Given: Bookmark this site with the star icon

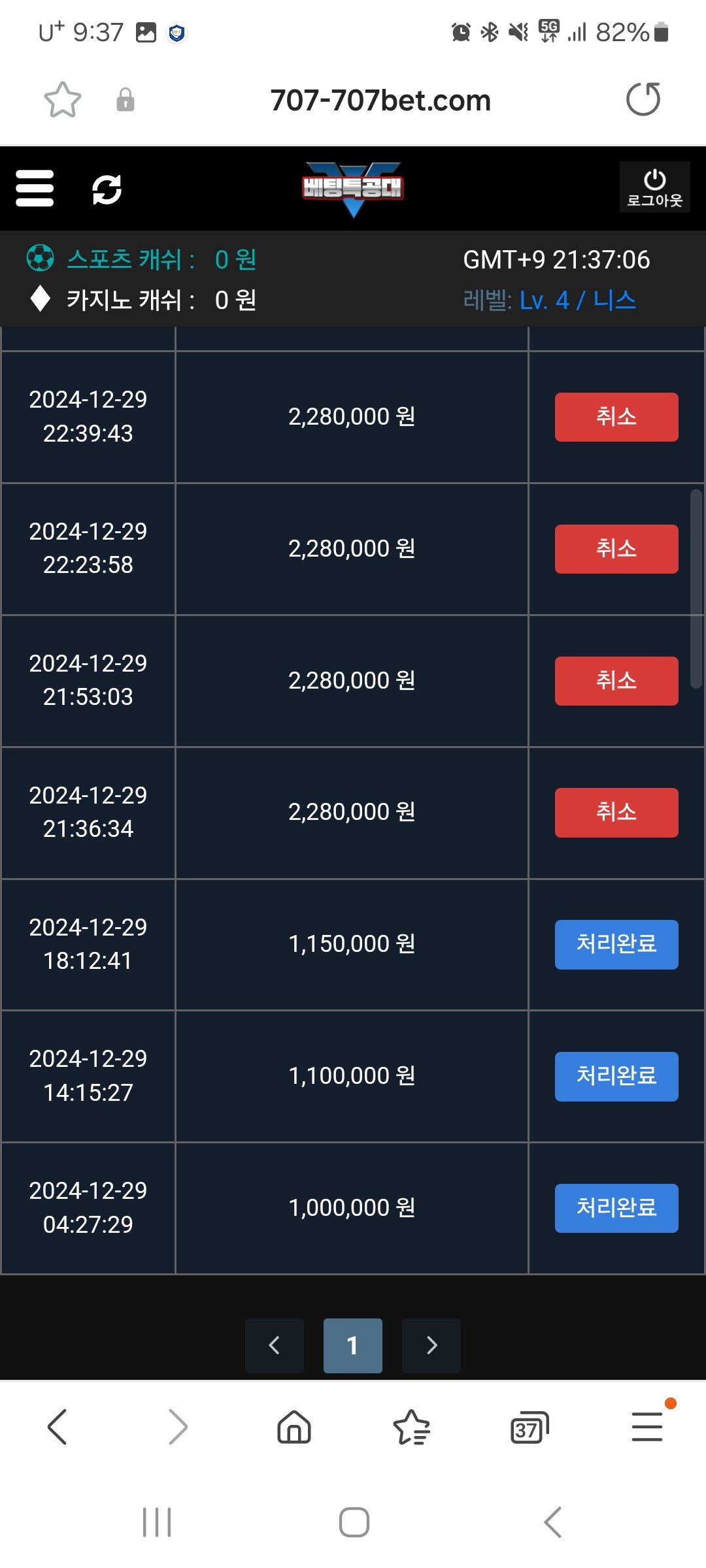Looking at the screenshot, I should (x=63, y=100).
